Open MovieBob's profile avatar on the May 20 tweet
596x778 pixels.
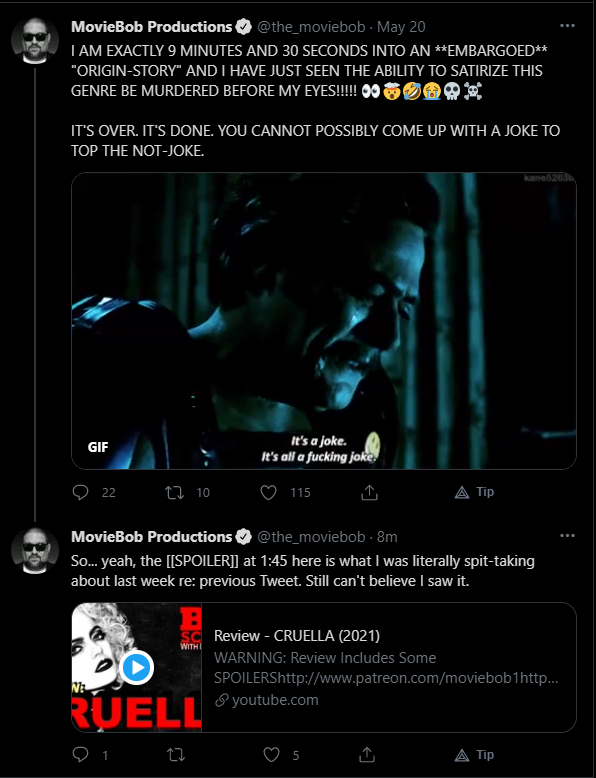click(35, 41)
